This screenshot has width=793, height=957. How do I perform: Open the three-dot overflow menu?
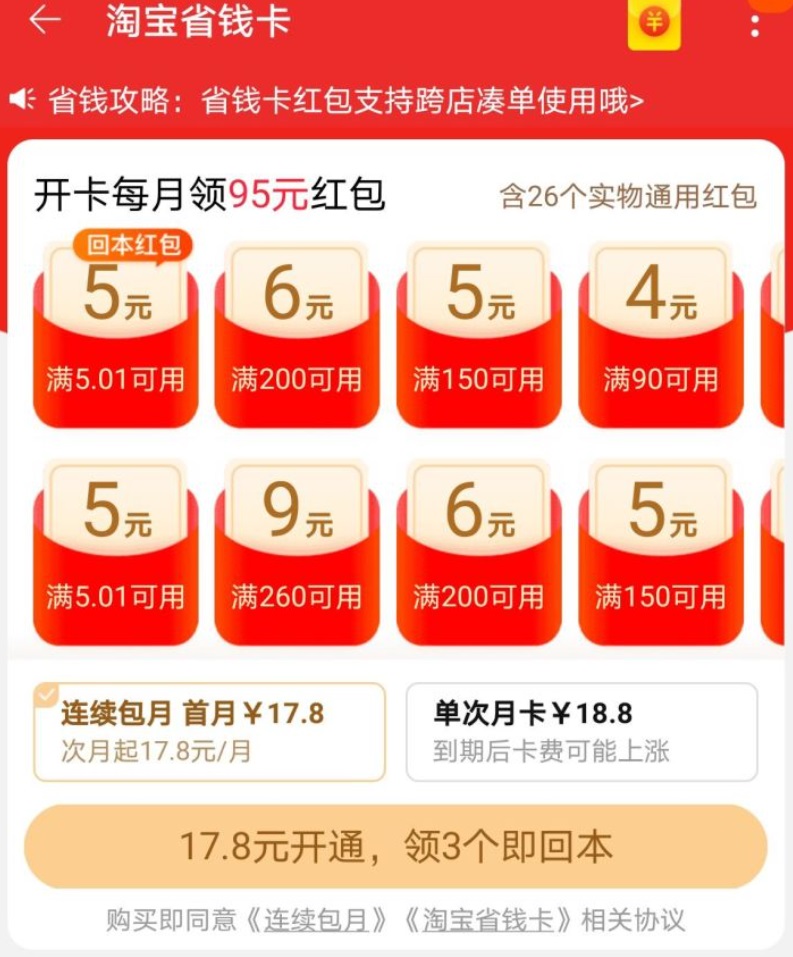(755, 24)
